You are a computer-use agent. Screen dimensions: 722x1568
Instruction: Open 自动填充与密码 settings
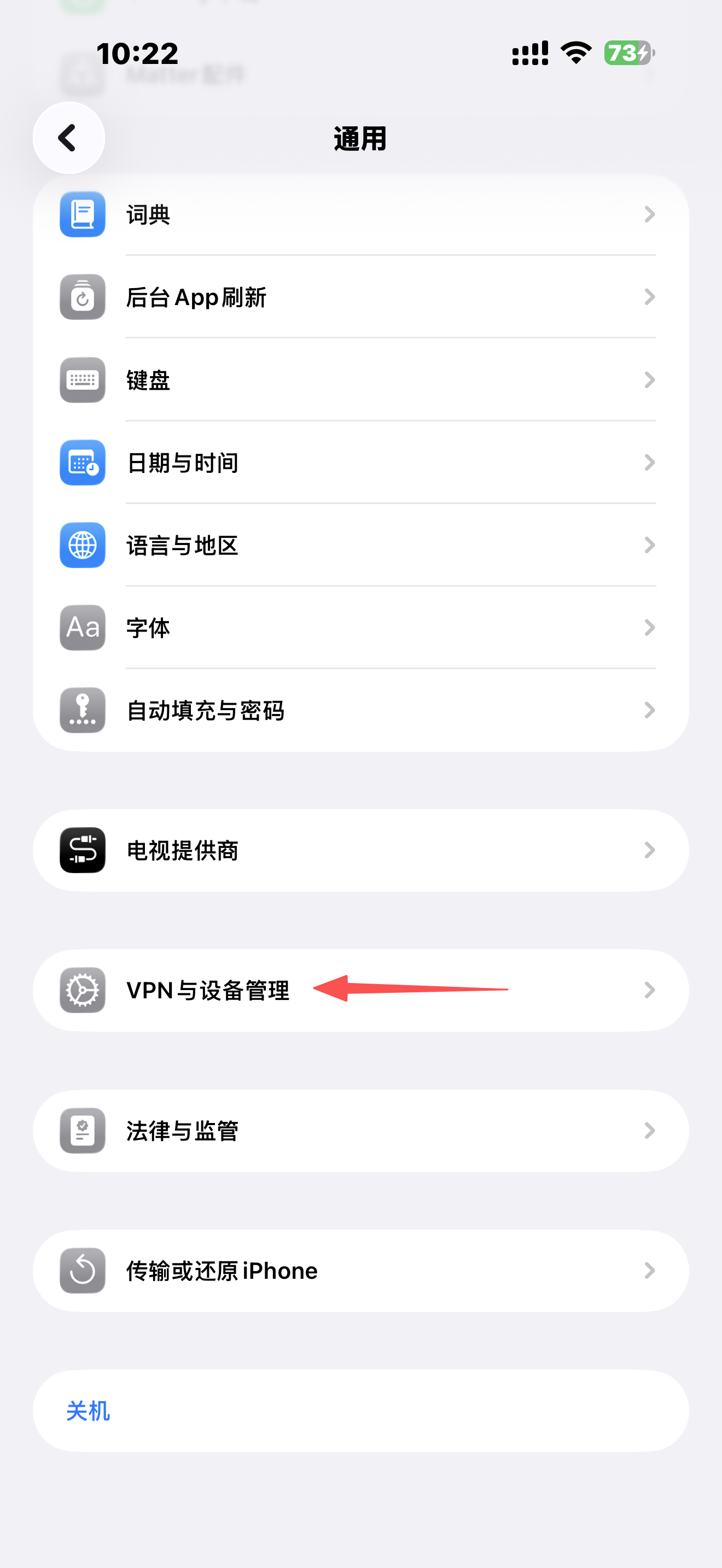360,710
